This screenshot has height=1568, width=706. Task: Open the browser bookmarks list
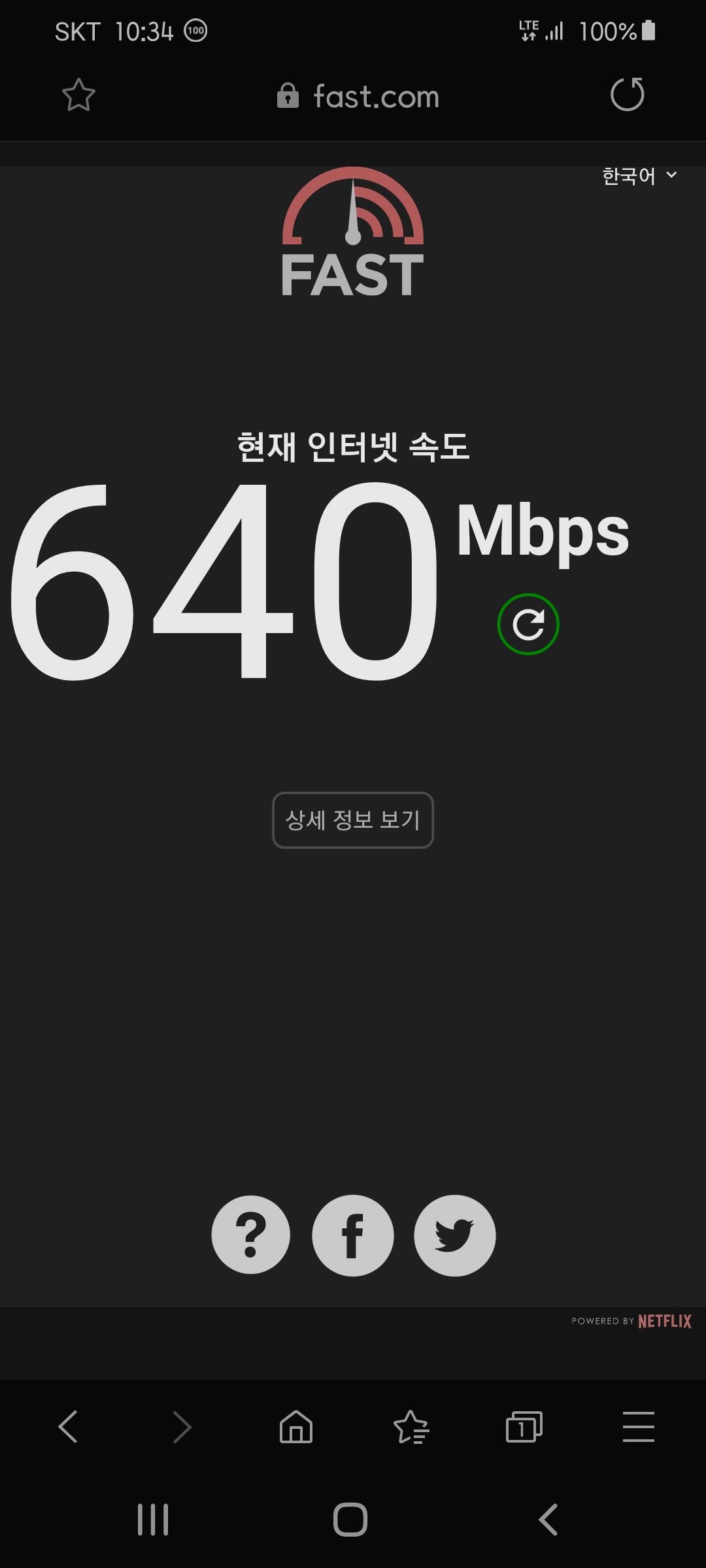tap(411, 1426)
